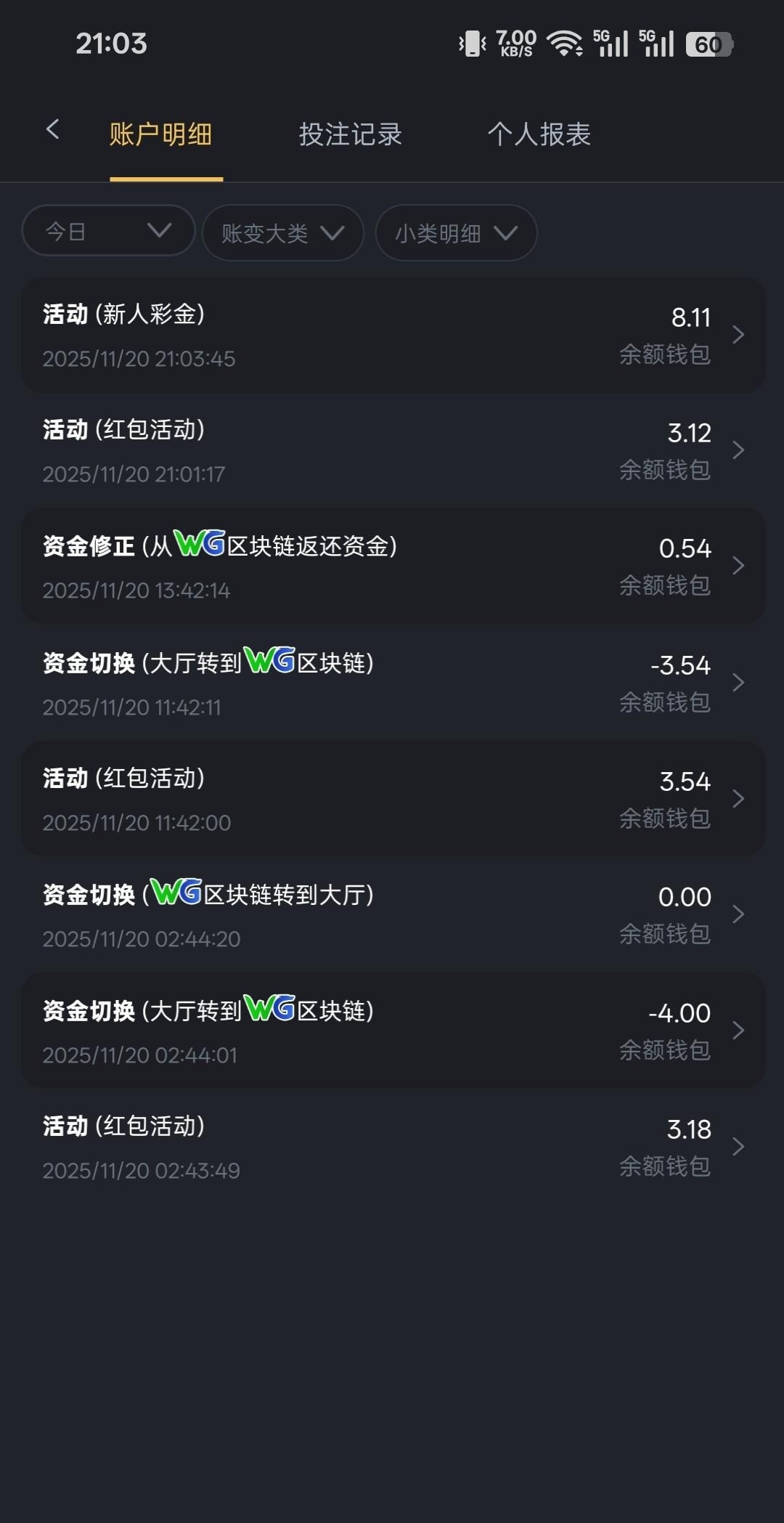Image resolution: width=784 pixels, height=1523 pixels.
Task: Switch to the 投注记录 tab
Action: coord(350,134)
